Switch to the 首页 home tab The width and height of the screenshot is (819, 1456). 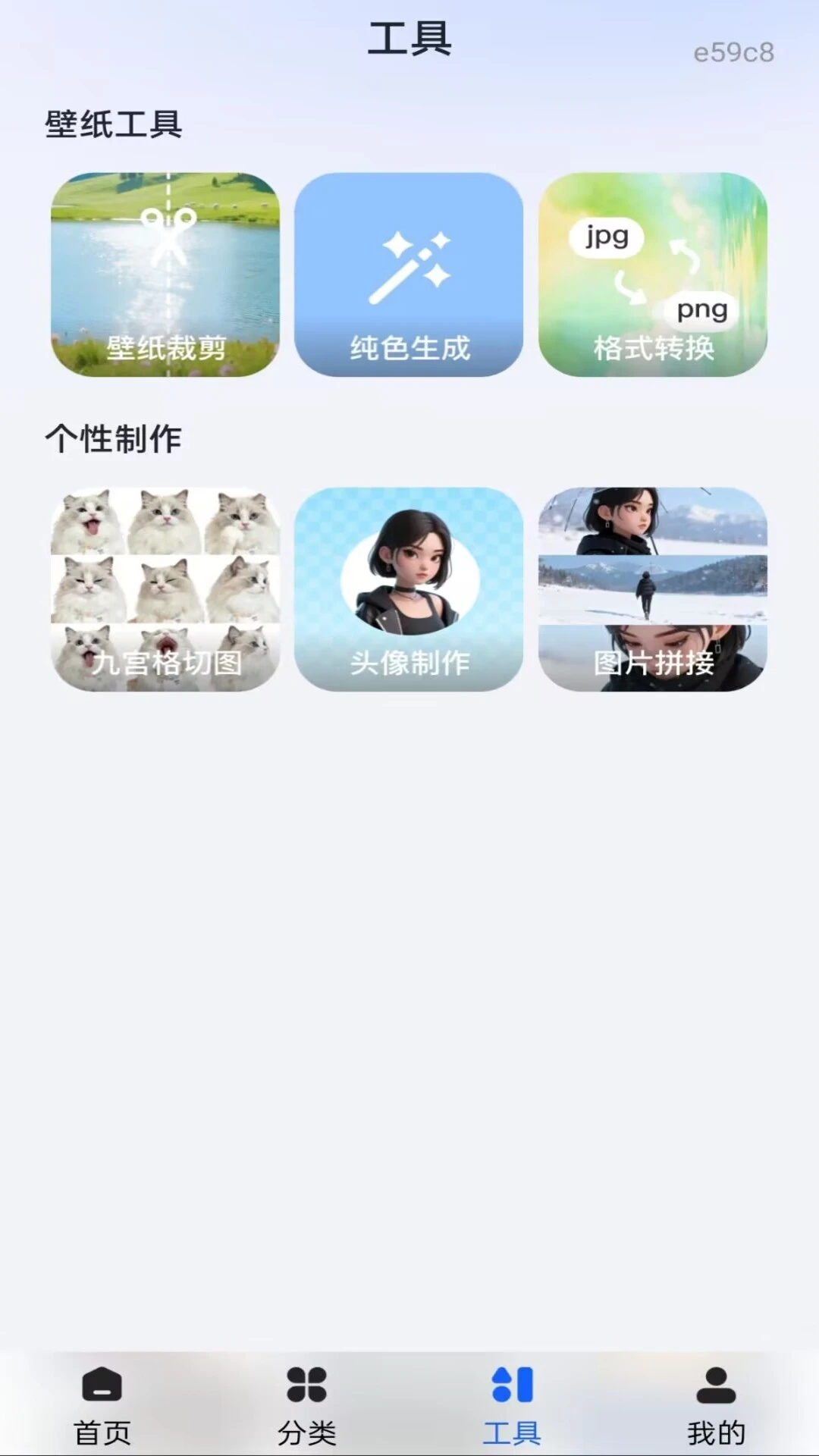[102, 1405]
